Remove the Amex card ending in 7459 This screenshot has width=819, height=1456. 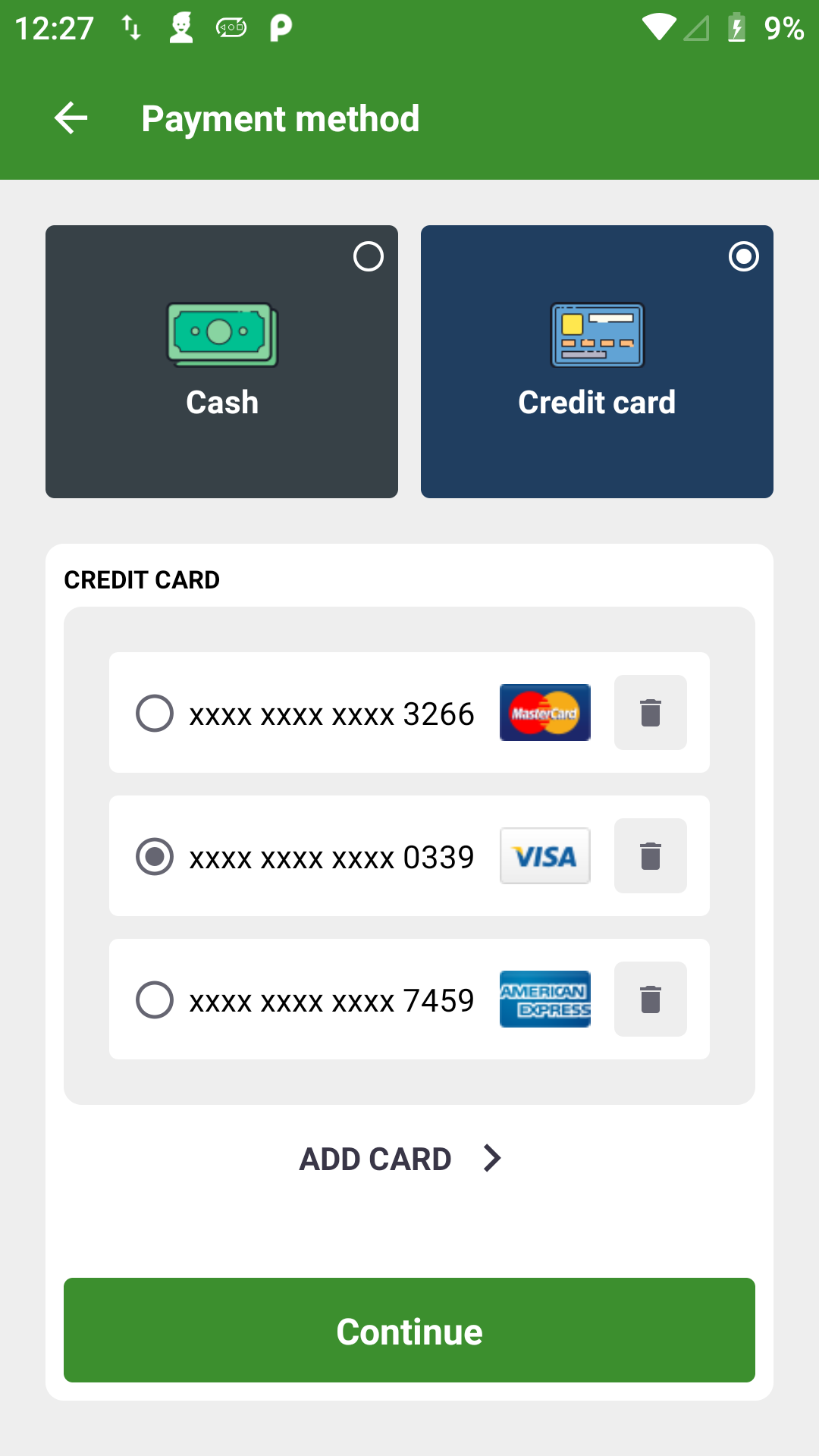tap(650, 999)
